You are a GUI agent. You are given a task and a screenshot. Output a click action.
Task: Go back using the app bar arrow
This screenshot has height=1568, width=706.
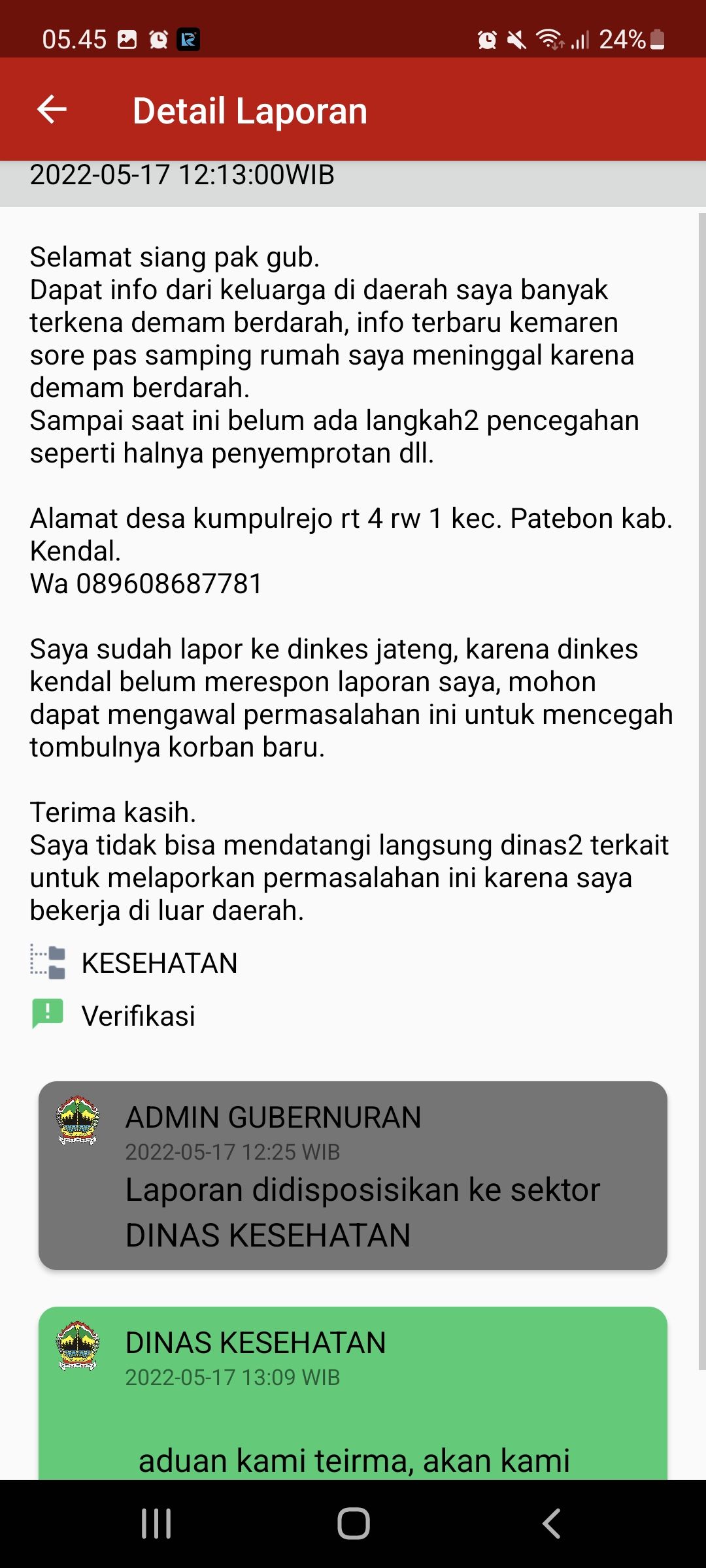coord(52,110)
